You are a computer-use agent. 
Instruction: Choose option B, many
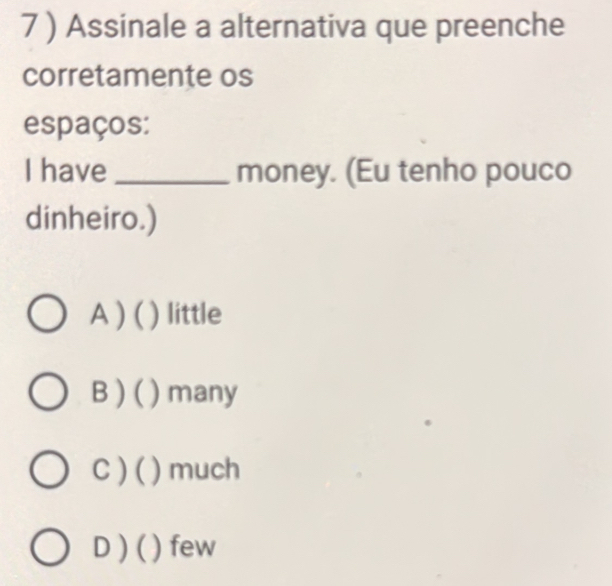coord(50,393)
